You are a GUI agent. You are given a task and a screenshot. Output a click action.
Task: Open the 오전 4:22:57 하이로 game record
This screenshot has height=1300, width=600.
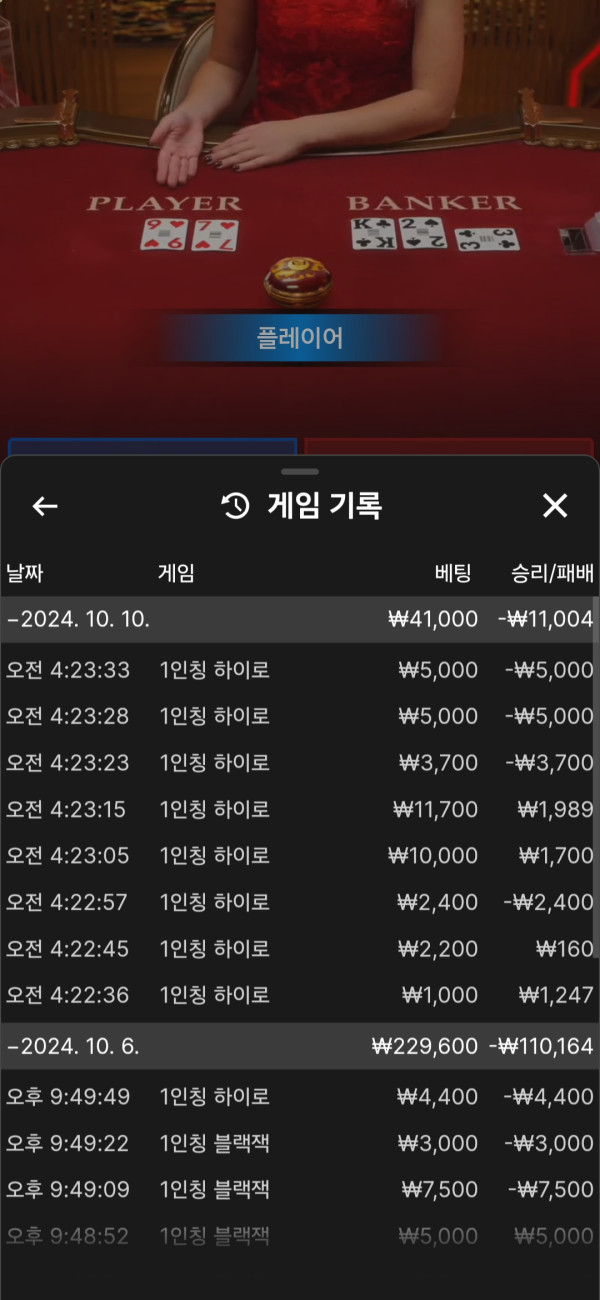click(298, 902)
